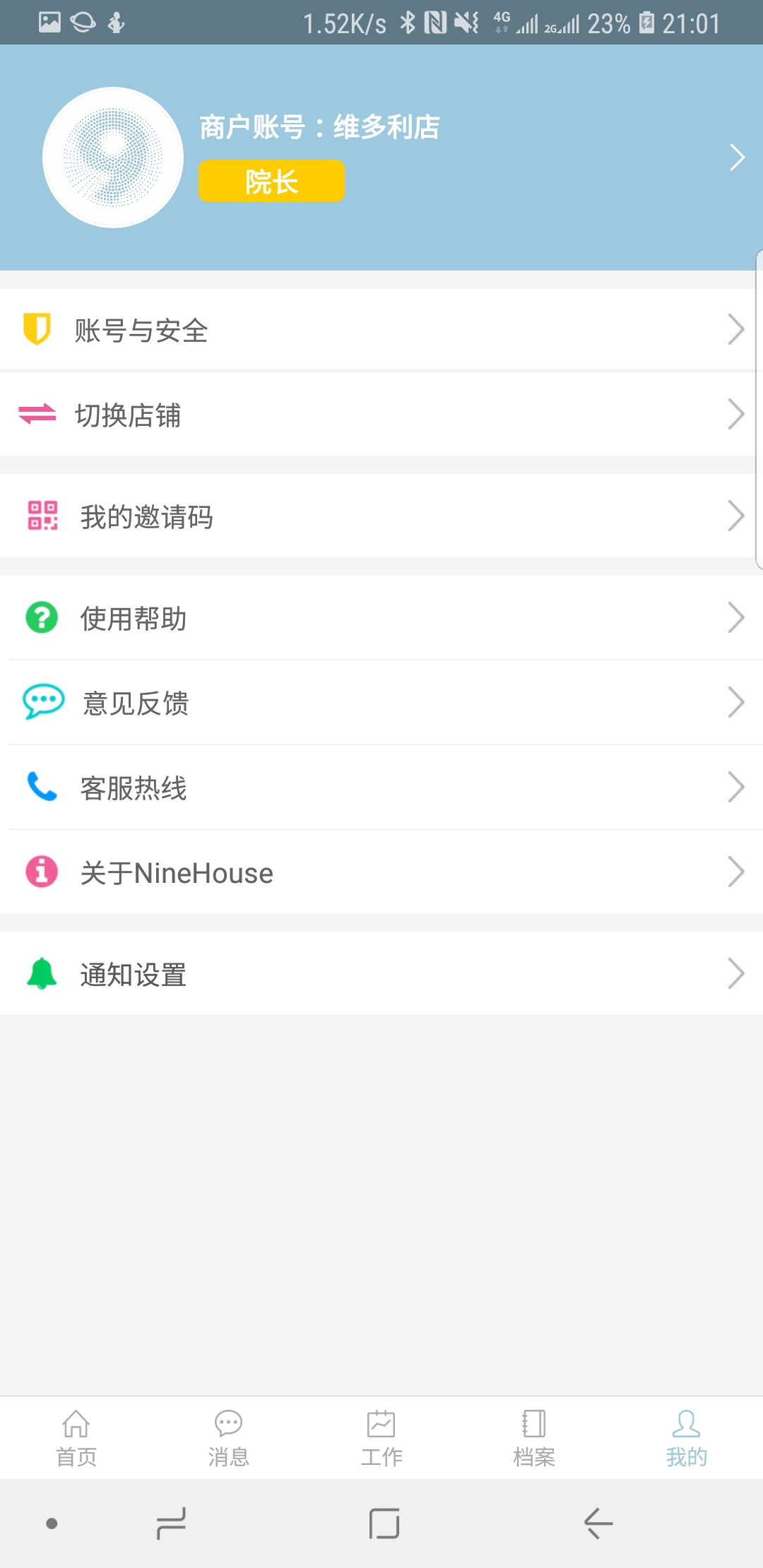Switch to the 档案 archive tab

534,1438
